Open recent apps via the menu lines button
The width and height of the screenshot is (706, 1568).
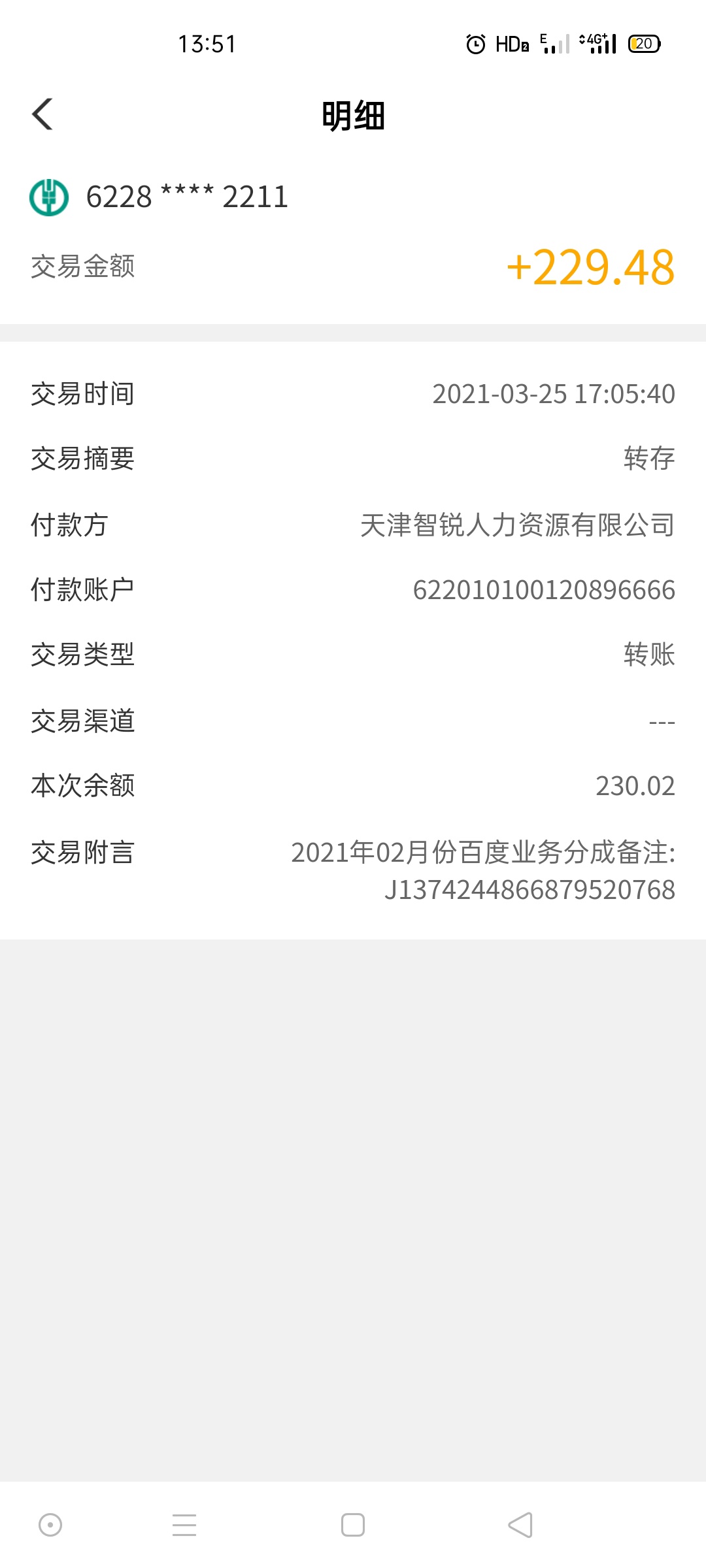pyautogui.click(x=184, y=1525)
